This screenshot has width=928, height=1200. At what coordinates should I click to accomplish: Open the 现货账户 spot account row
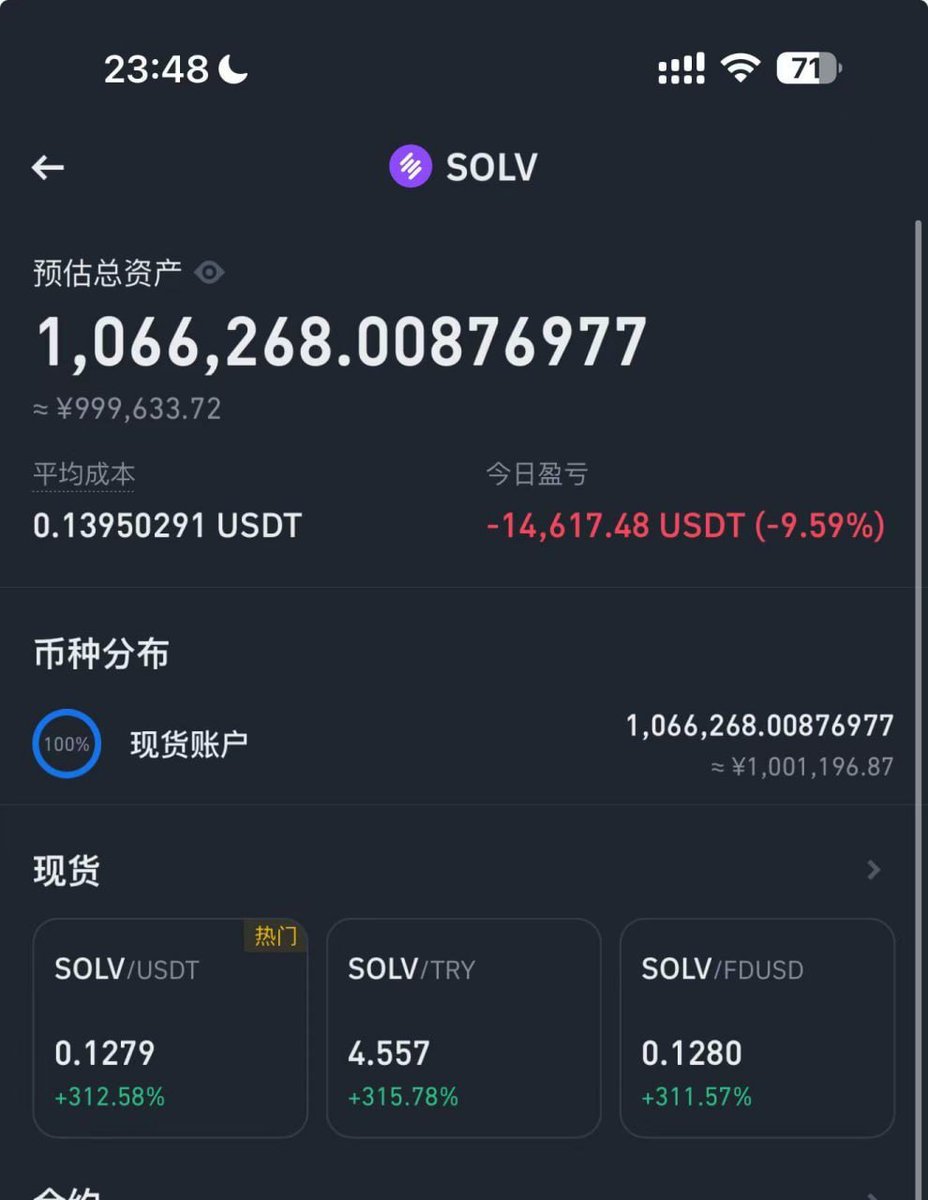coord(464,744)
